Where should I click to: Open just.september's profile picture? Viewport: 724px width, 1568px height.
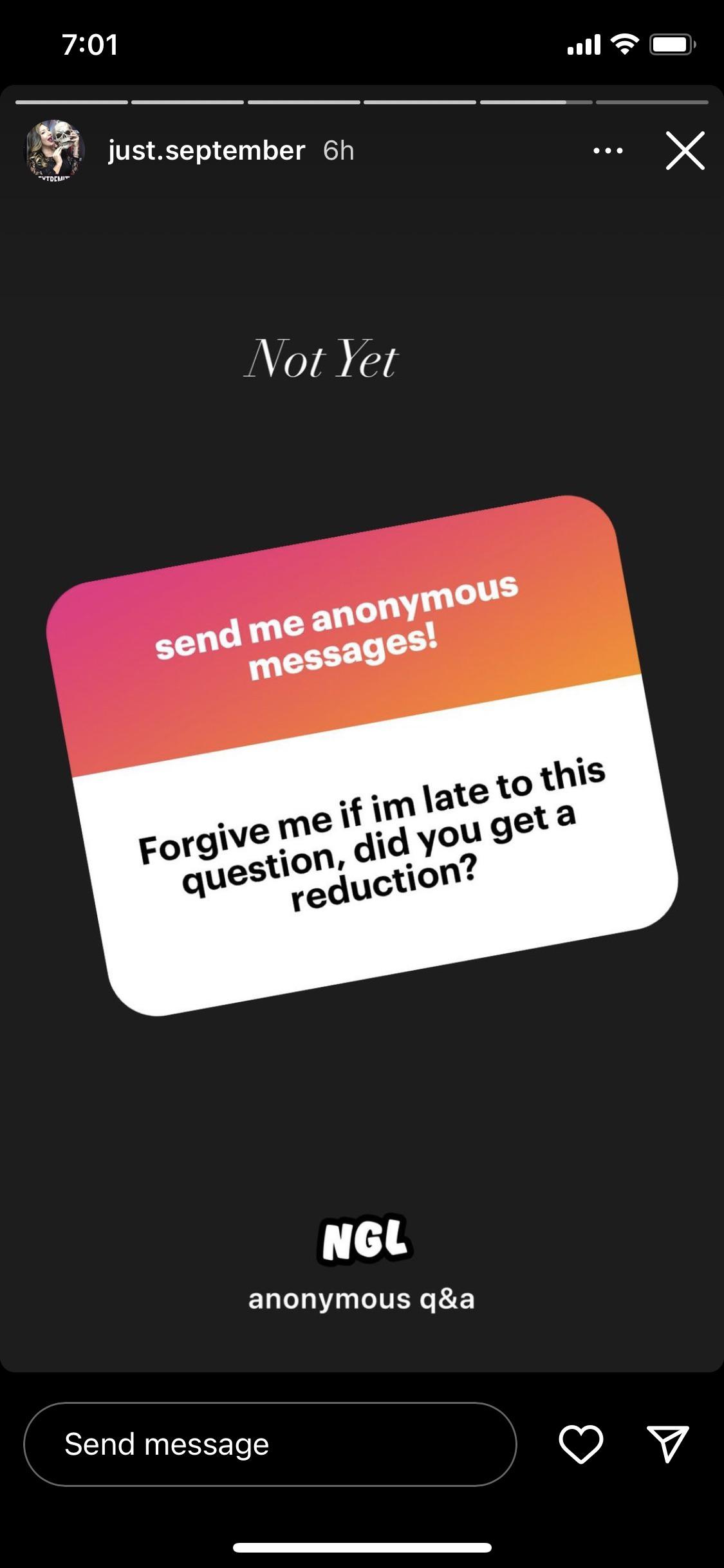55,151
